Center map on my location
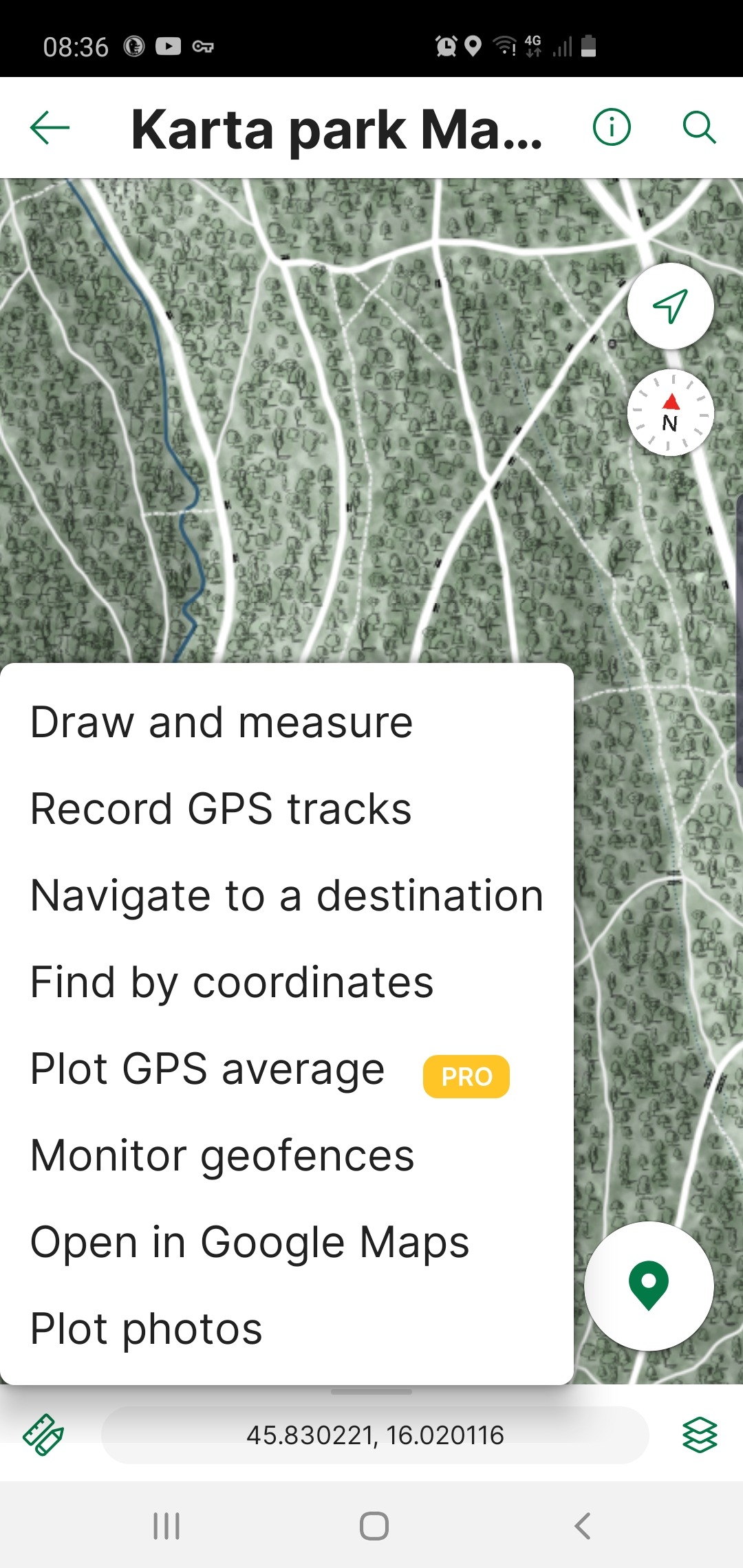 670,306
